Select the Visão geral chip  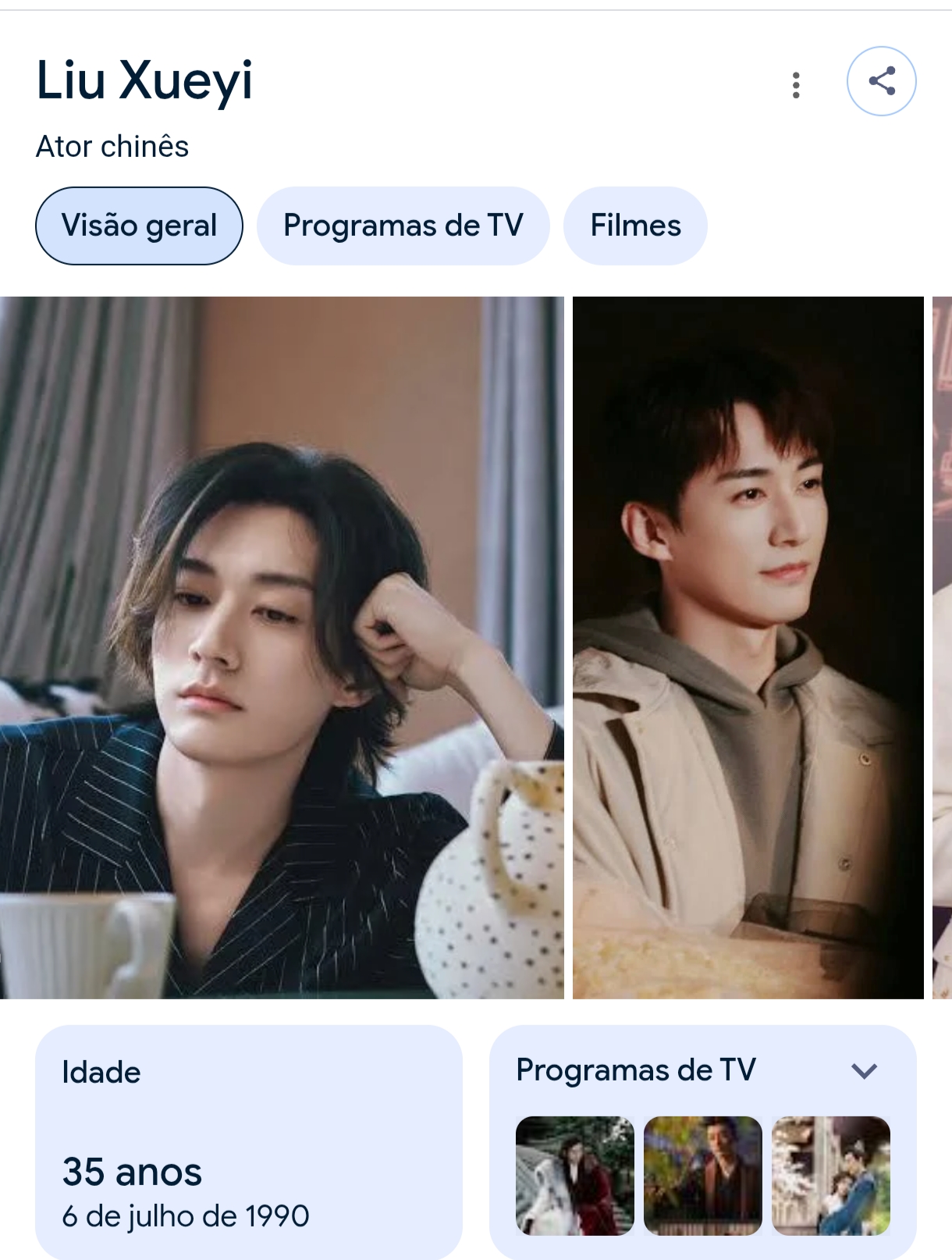pyautogui.click(x=139, y=226)
